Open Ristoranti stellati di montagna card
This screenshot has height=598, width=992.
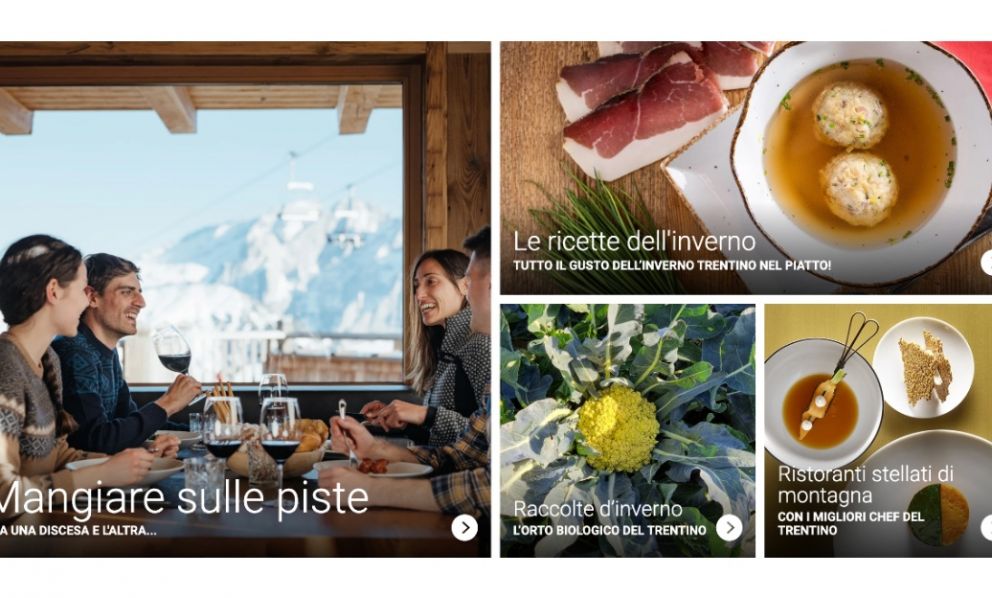pos(878,430)
